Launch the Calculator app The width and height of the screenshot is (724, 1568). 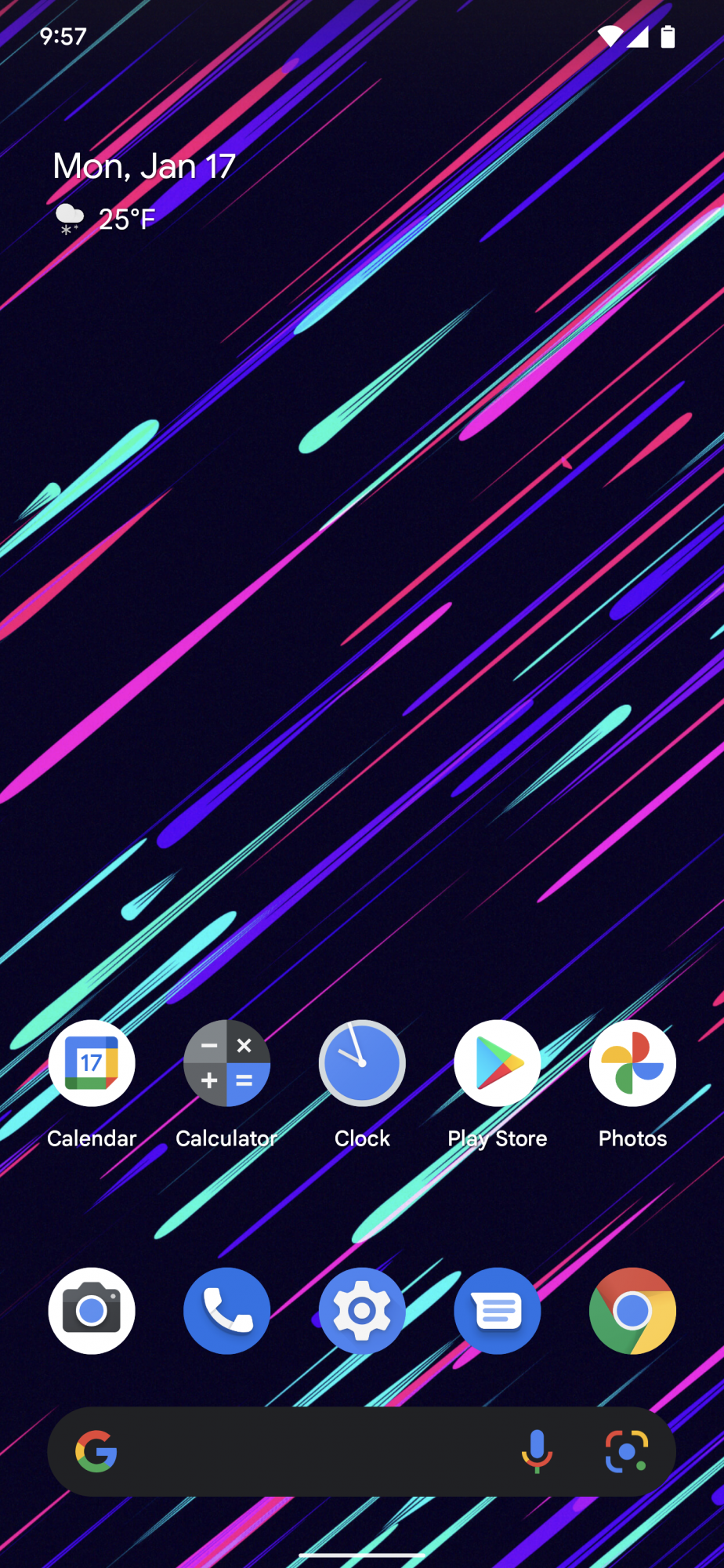(226, 1063)
